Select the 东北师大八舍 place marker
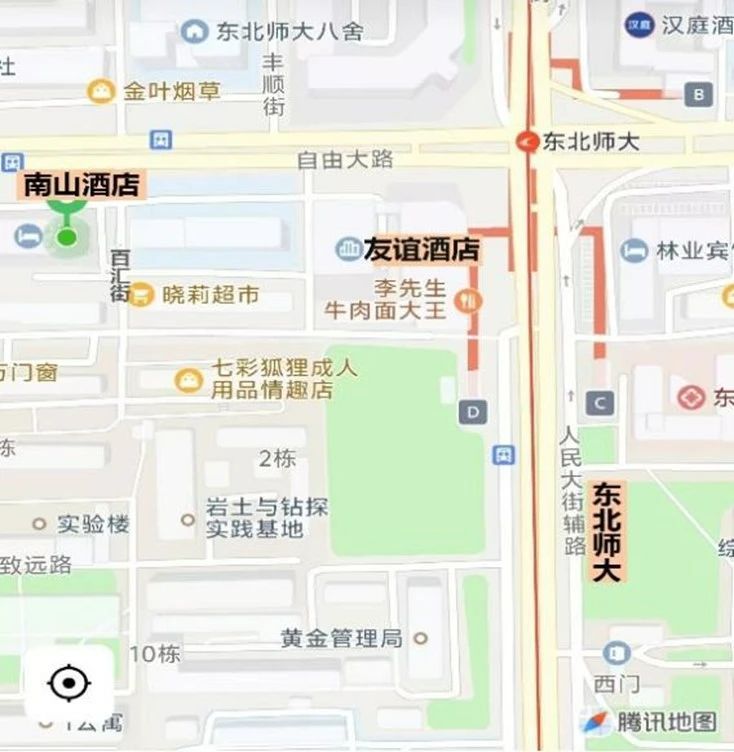Image resolution: width=734 pixels, height=752 pixels. click(x=193, y=31)
